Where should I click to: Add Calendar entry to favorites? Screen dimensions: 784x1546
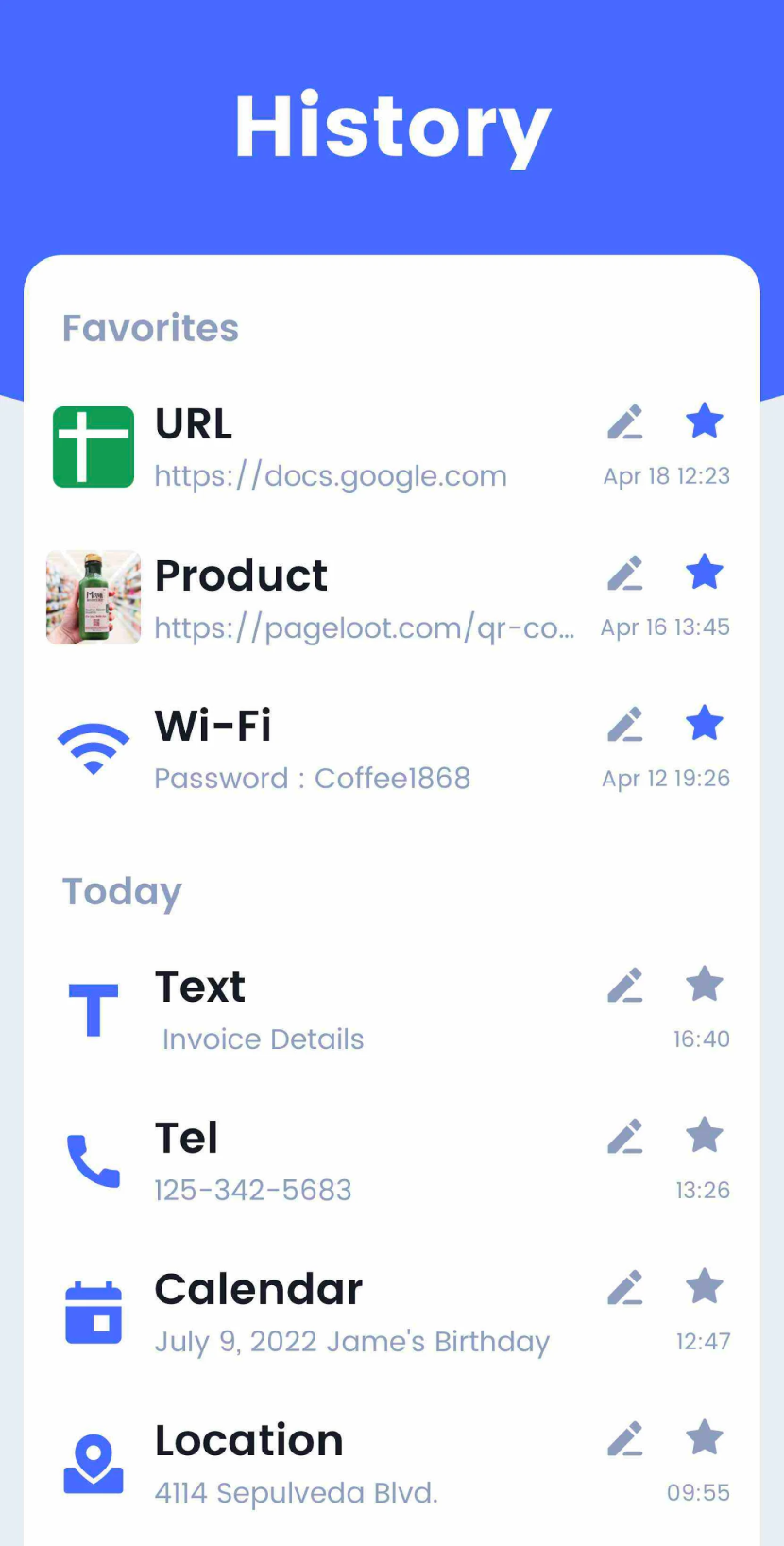[705, 1287]
